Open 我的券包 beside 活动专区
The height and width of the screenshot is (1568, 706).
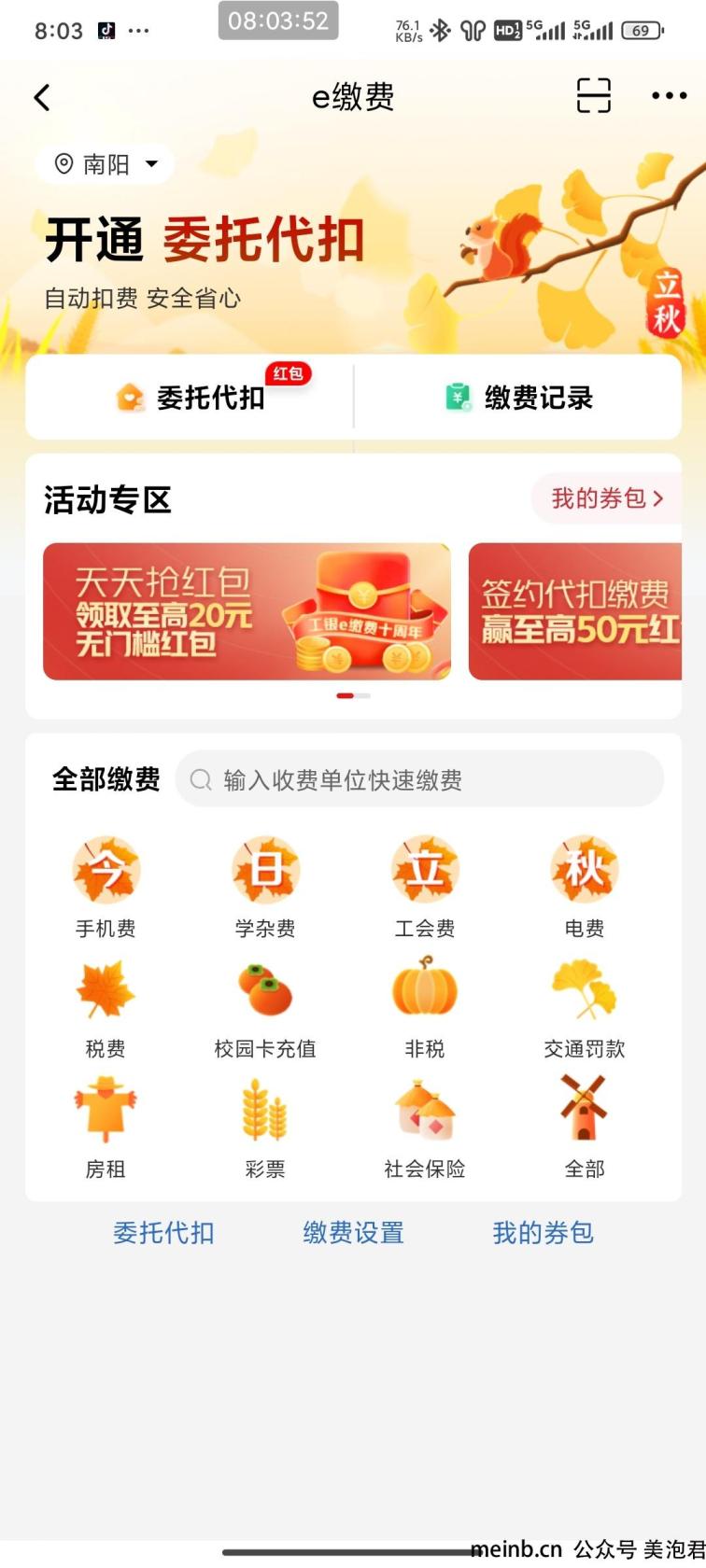[x=607, y=498]
